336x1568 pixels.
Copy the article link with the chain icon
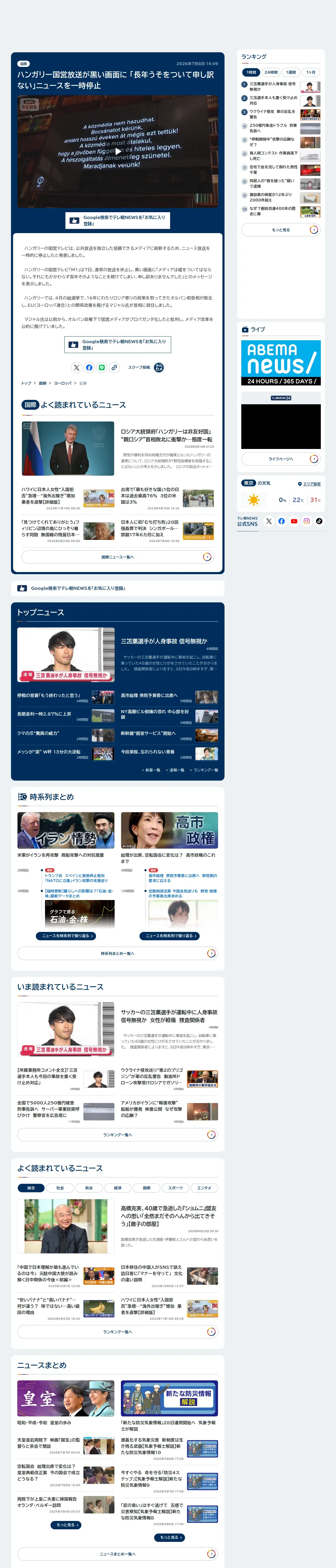[114, 368]
